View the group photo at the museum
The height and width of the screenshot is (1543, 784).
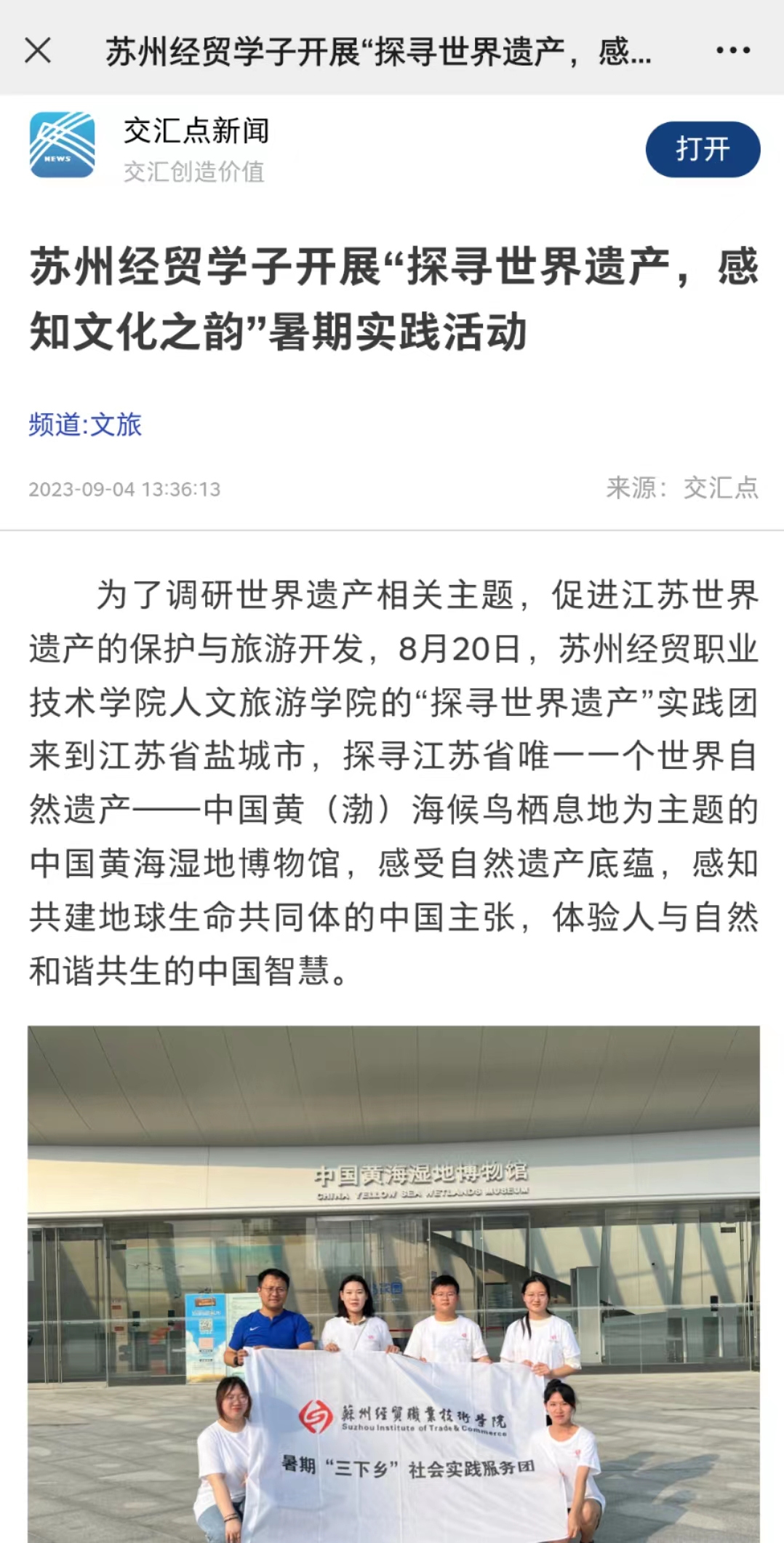[x=393, y=1283]
